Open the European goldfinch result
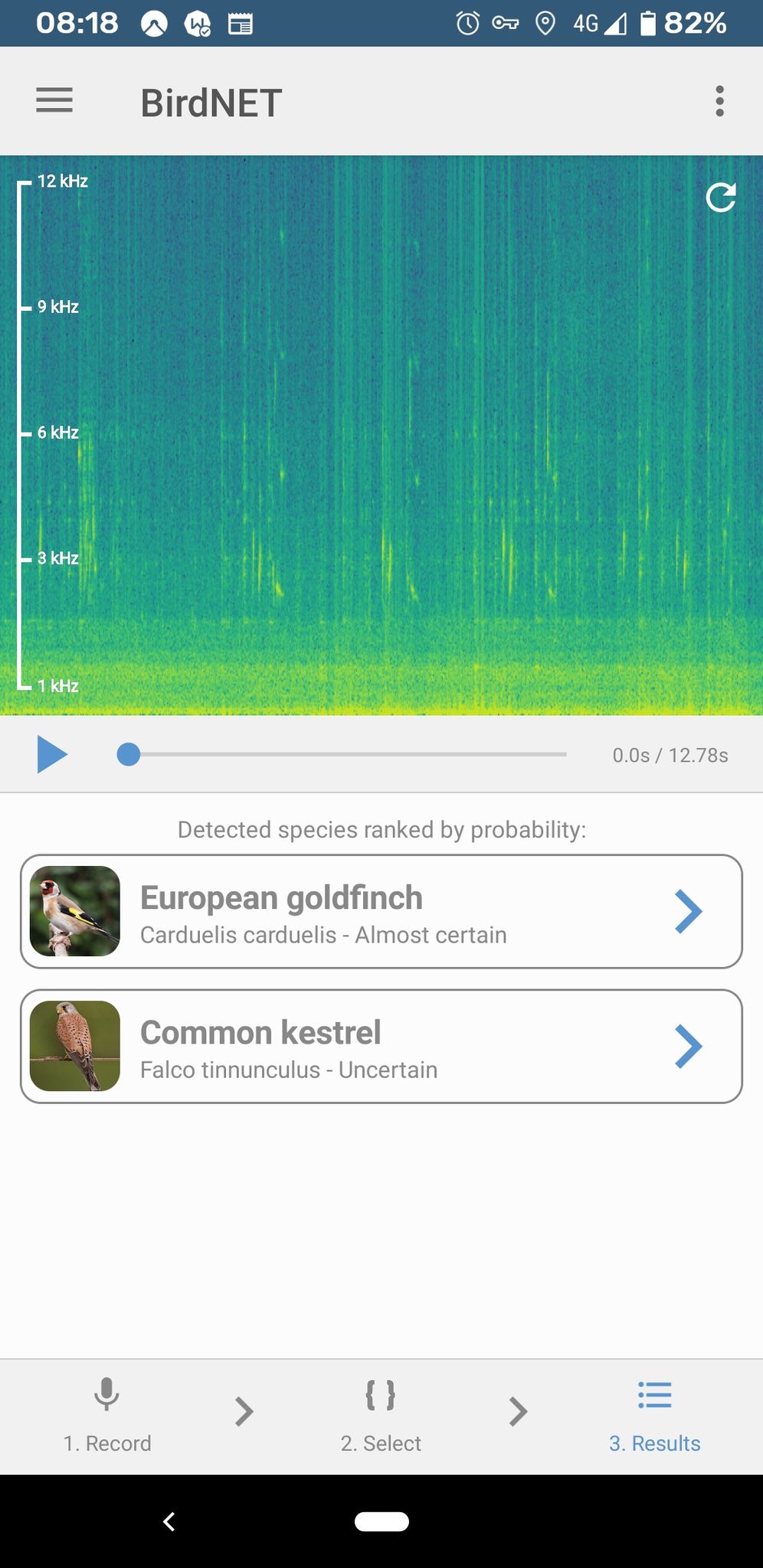This screenshot has height=1568, width=763. tap(381, 912)
